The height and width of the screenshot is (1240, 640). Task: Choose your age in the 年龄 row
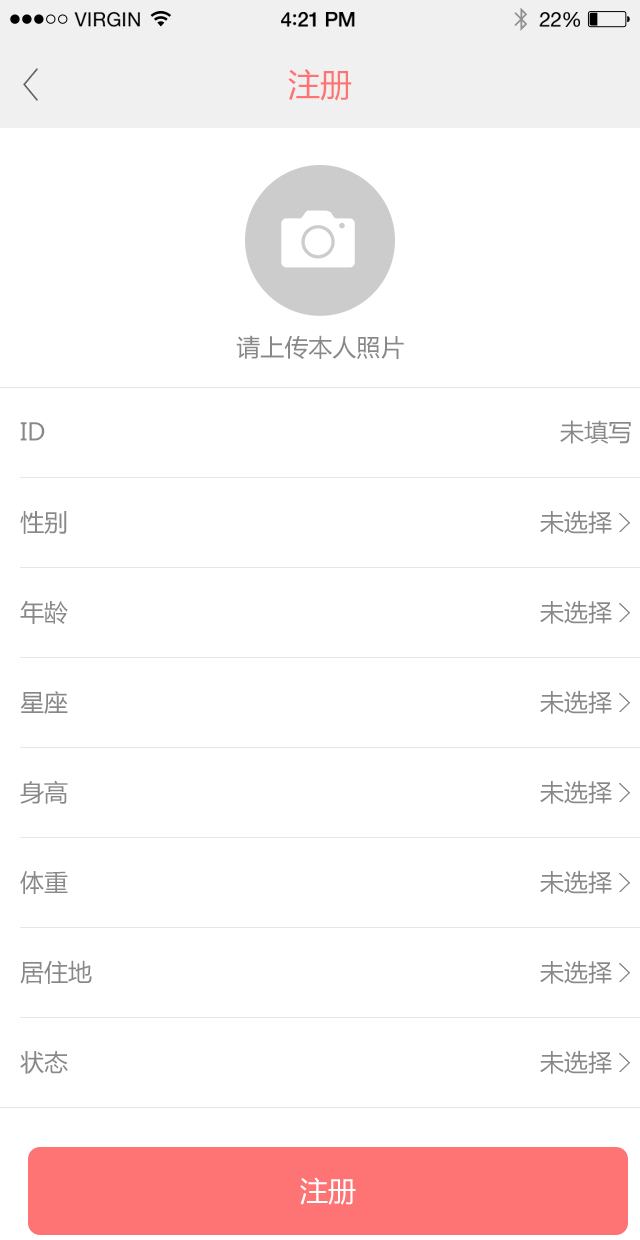tap(320, 613)
